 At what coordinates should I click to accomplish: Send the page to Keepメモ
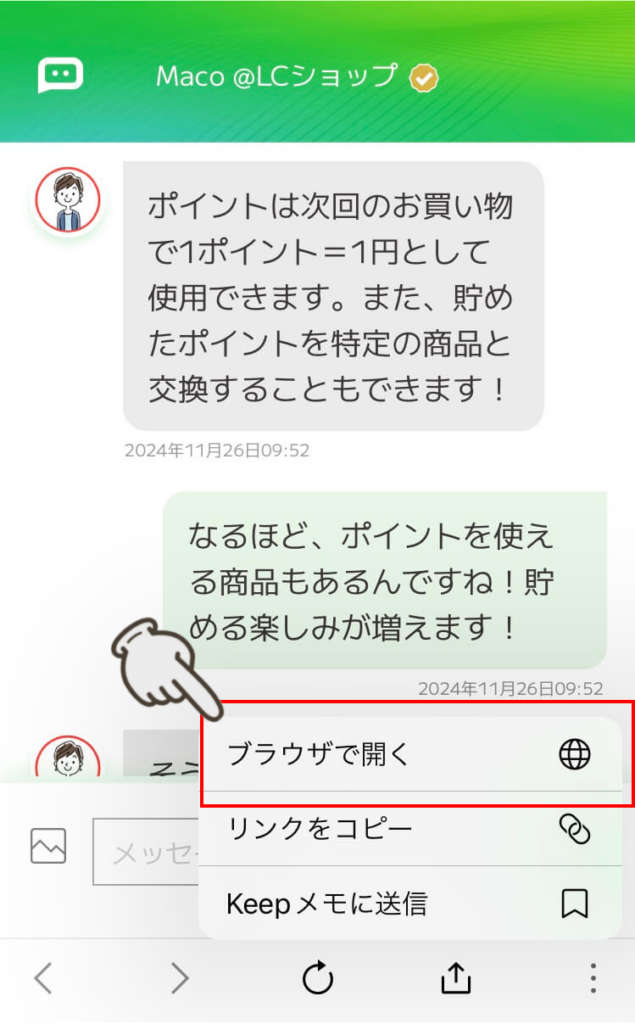coord(410,904)
